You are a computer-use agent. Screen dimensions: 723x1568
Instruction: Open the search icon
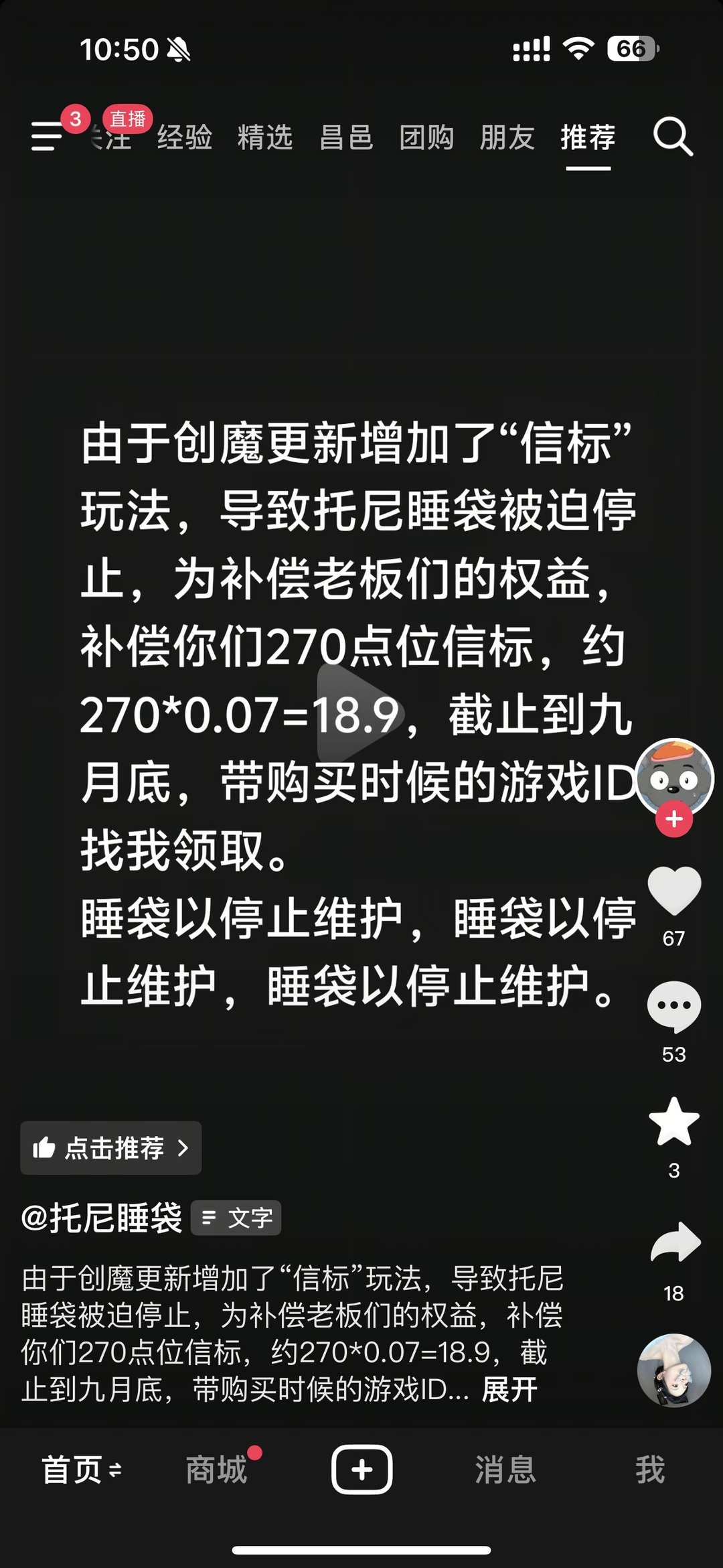(x=672, y=137)
